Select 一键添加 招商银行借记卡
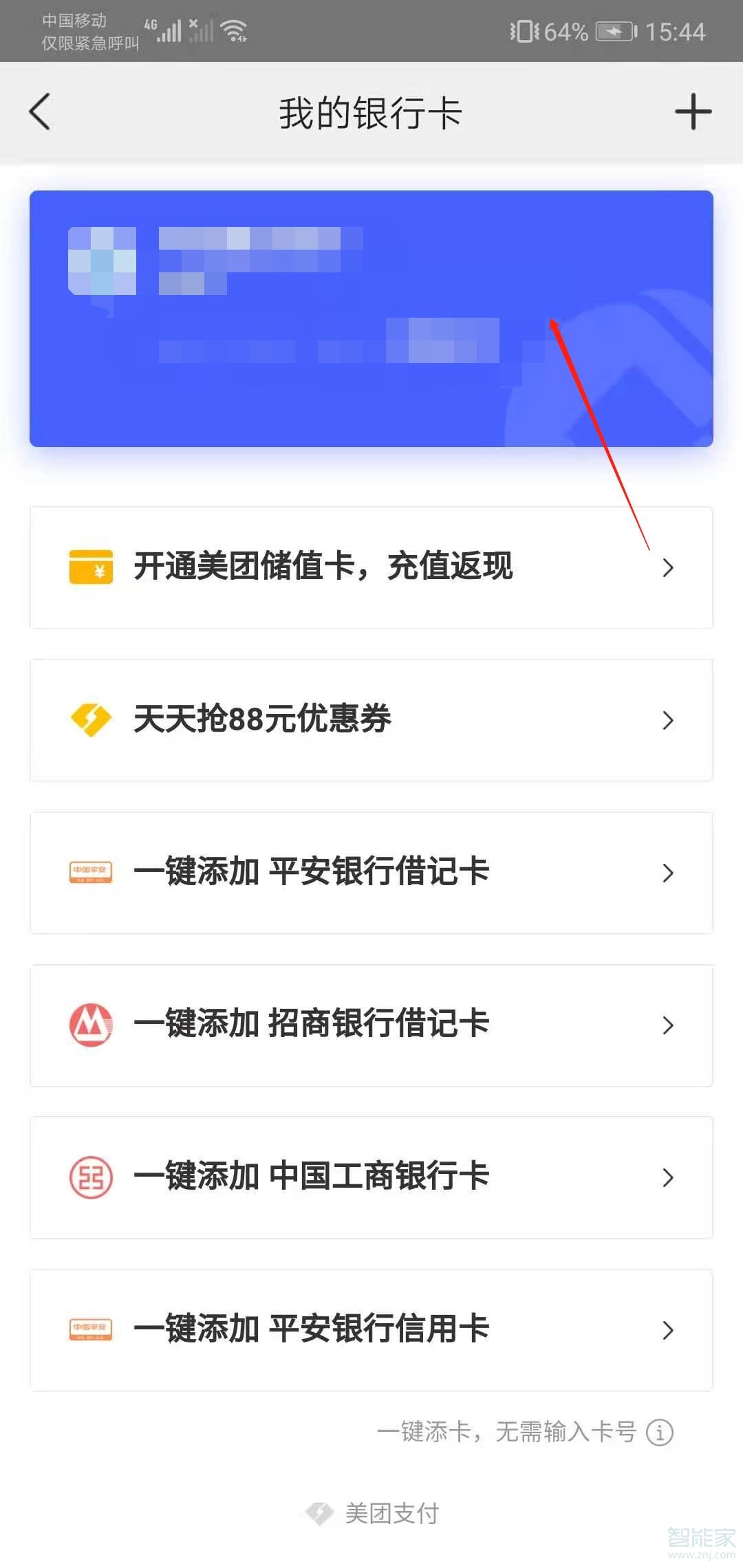This screenshot has width=743, height=1568. (371, 1025)
